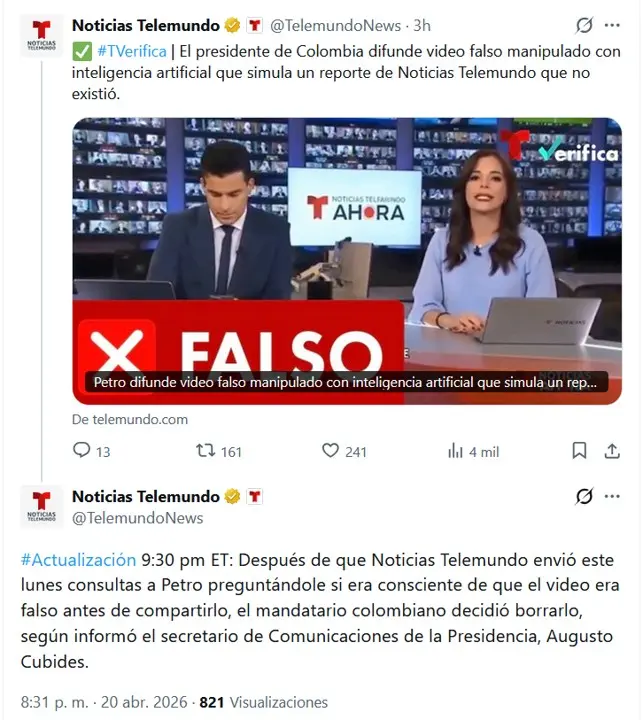643x720 pixels.
Task: Open the Grok icon on the #Actualización post
Action: [584, 496]
